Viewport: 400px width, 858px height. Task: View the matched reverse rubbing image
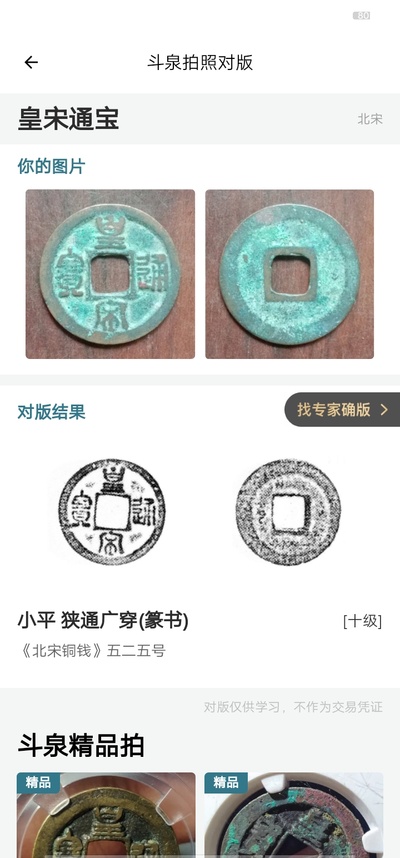(x=288, y=512)
